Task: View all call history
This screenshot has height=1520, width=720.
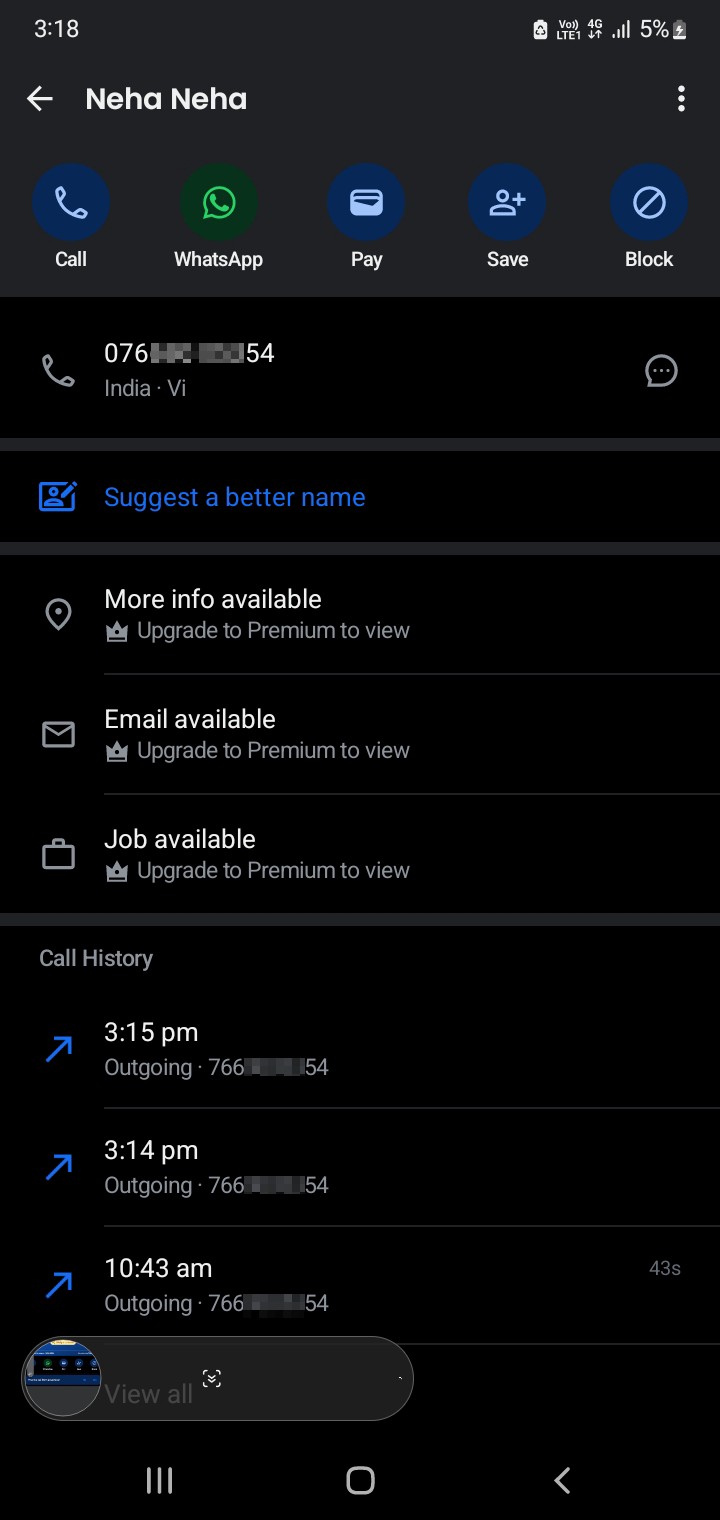Action: pyautogui.click(x=148, y=1393)
